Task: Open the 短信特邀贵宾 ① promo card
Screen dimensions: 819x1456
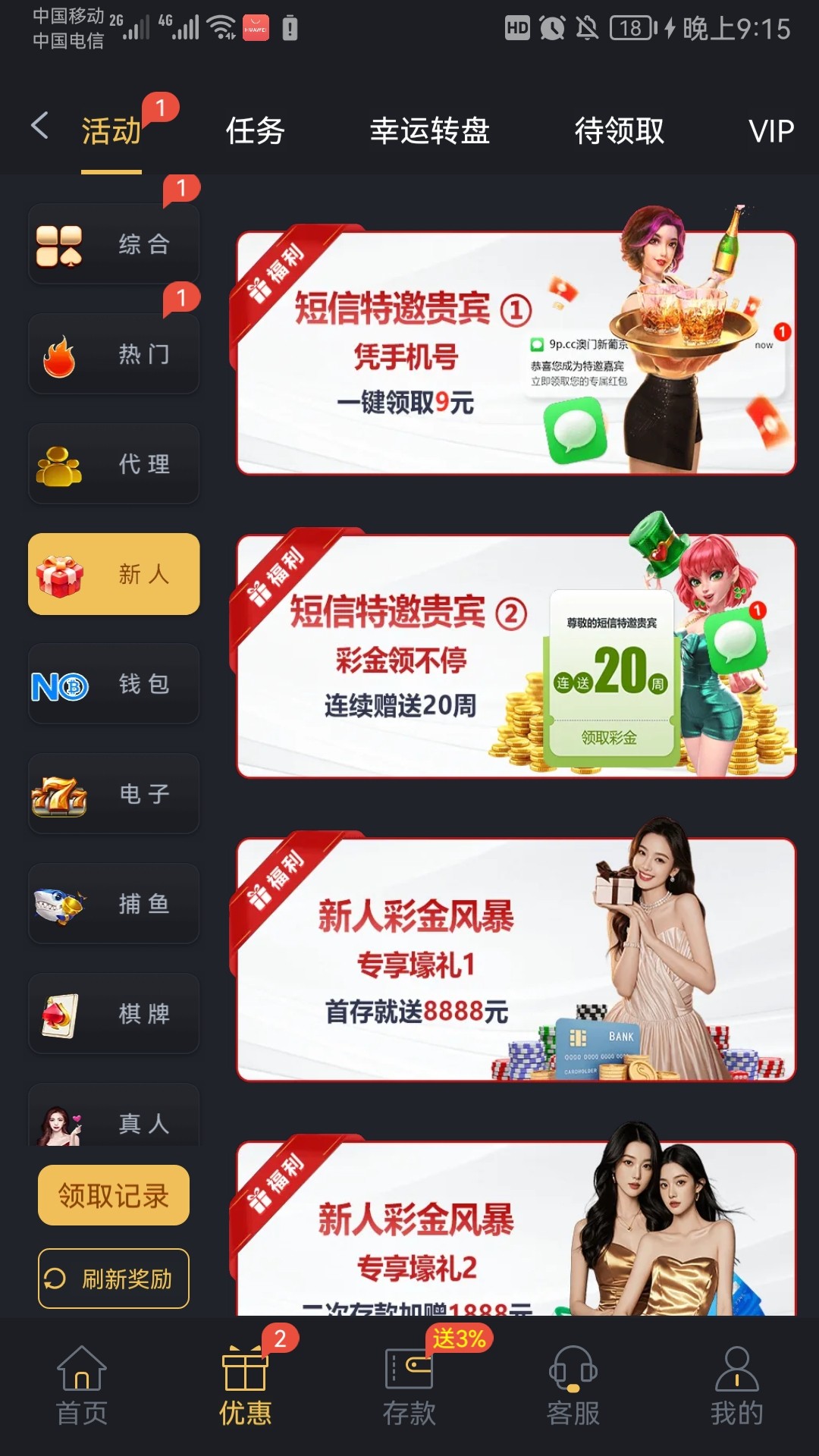Action: pos(516,353)
